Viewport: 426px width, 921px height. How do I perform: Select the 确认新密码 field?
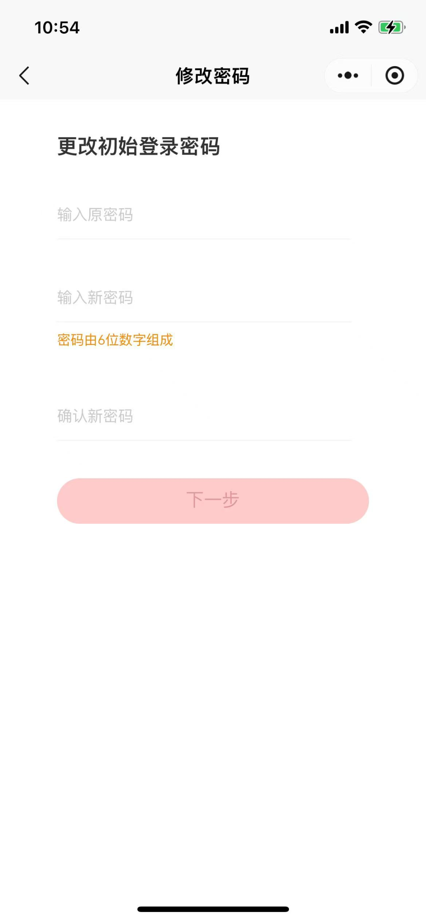204,416
